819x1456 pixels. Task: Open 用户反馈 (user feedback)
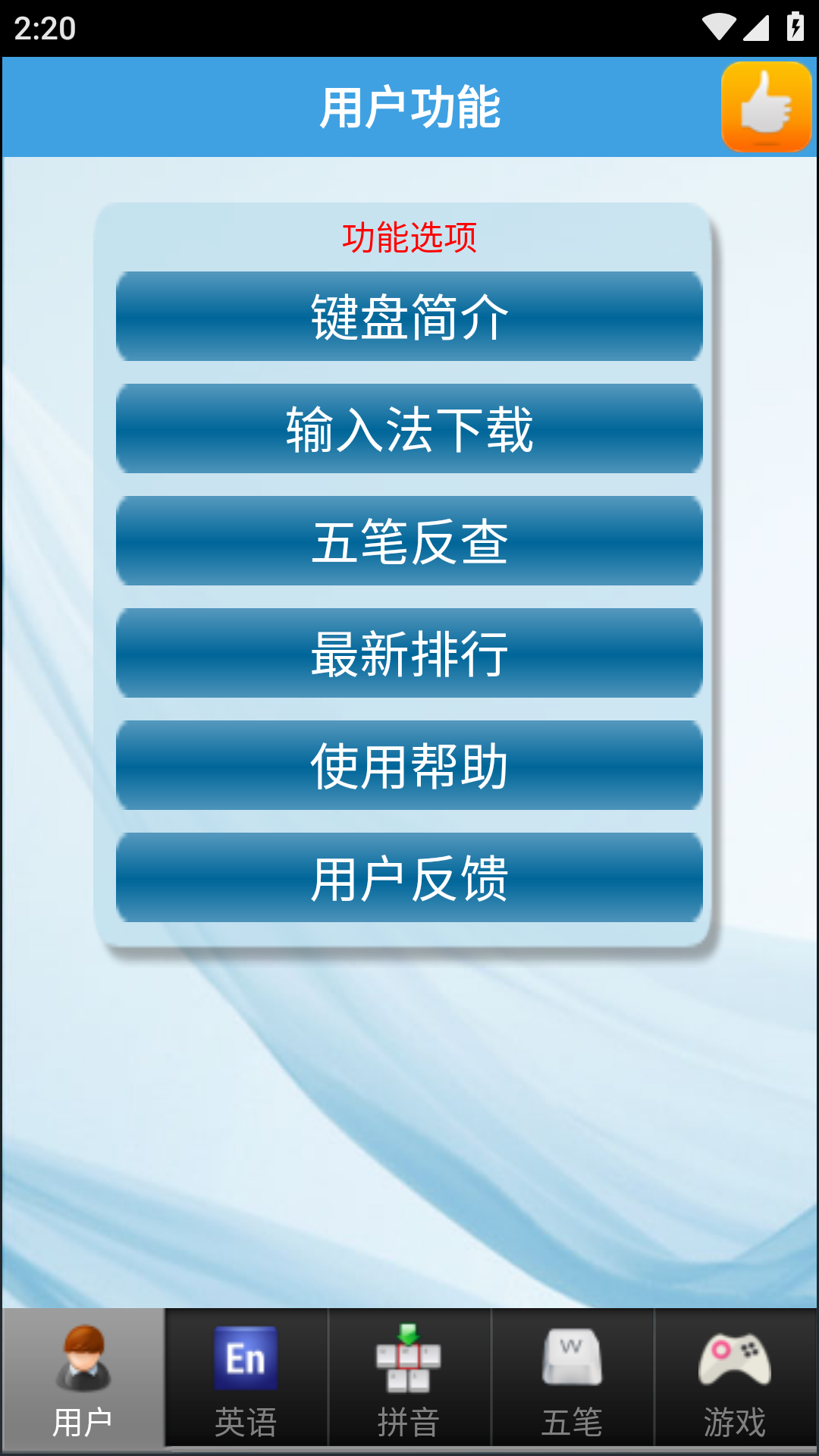click(x=409, y=877)
